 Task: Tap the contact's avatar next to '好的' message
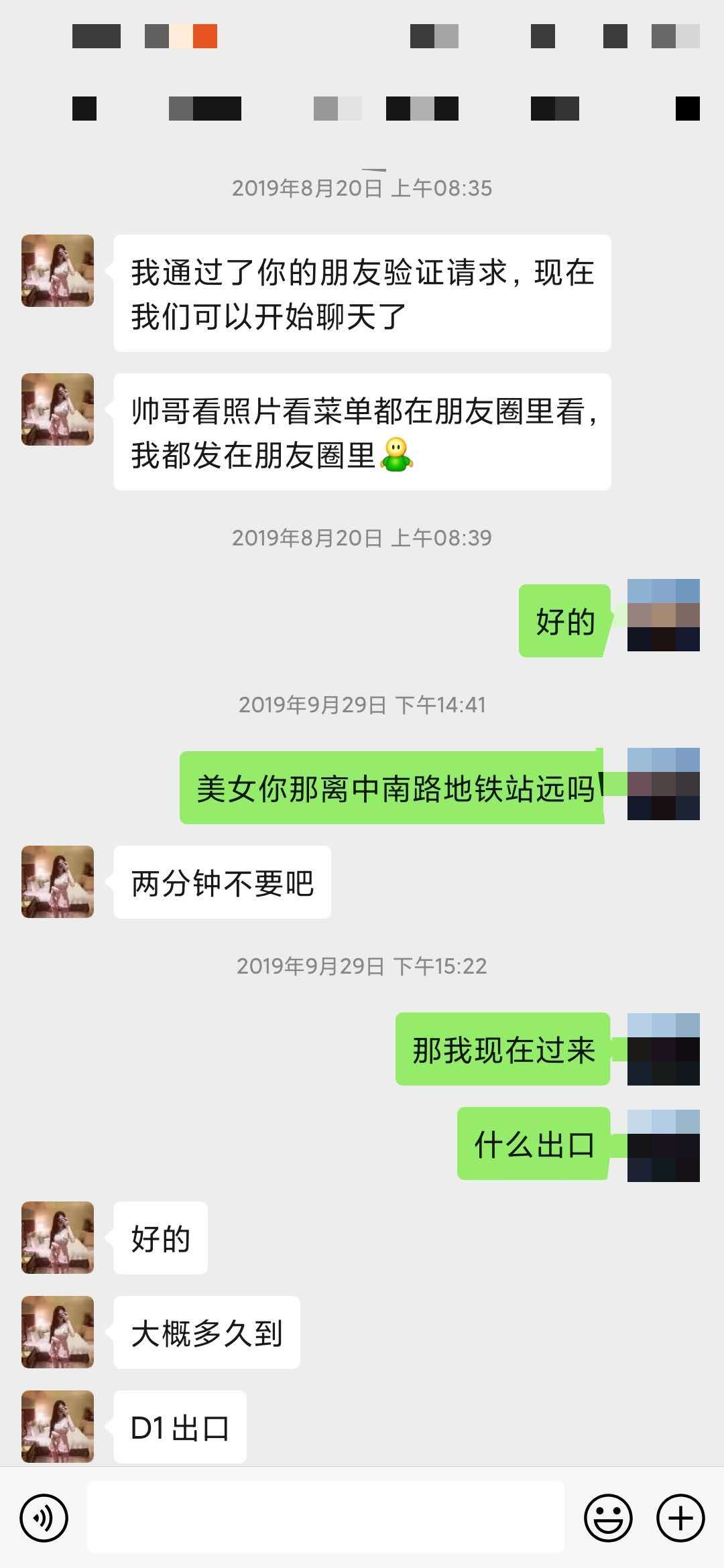point(57,1238)
